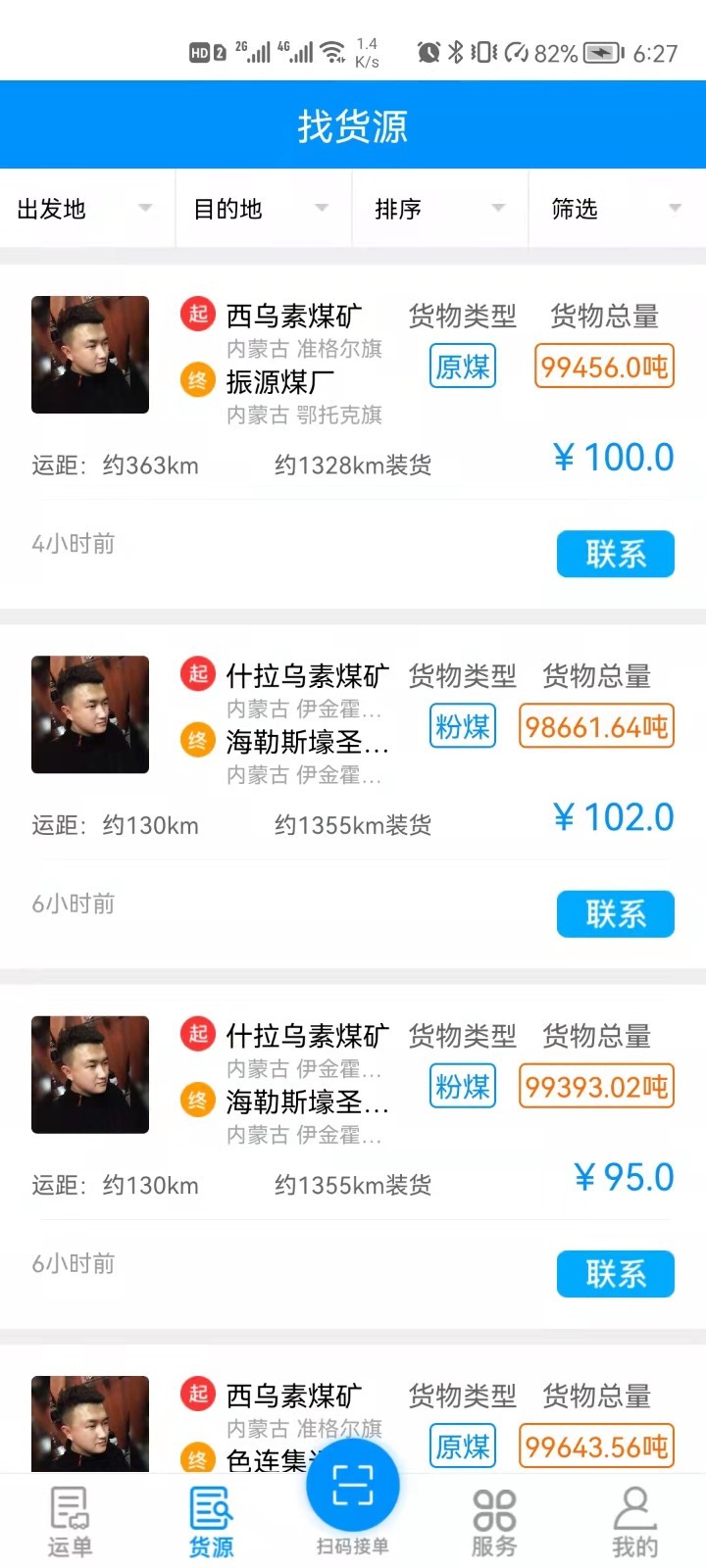Open the 服务 (services) section
The height and width of the screenshot is (1568, 706).
point(493,1519)
